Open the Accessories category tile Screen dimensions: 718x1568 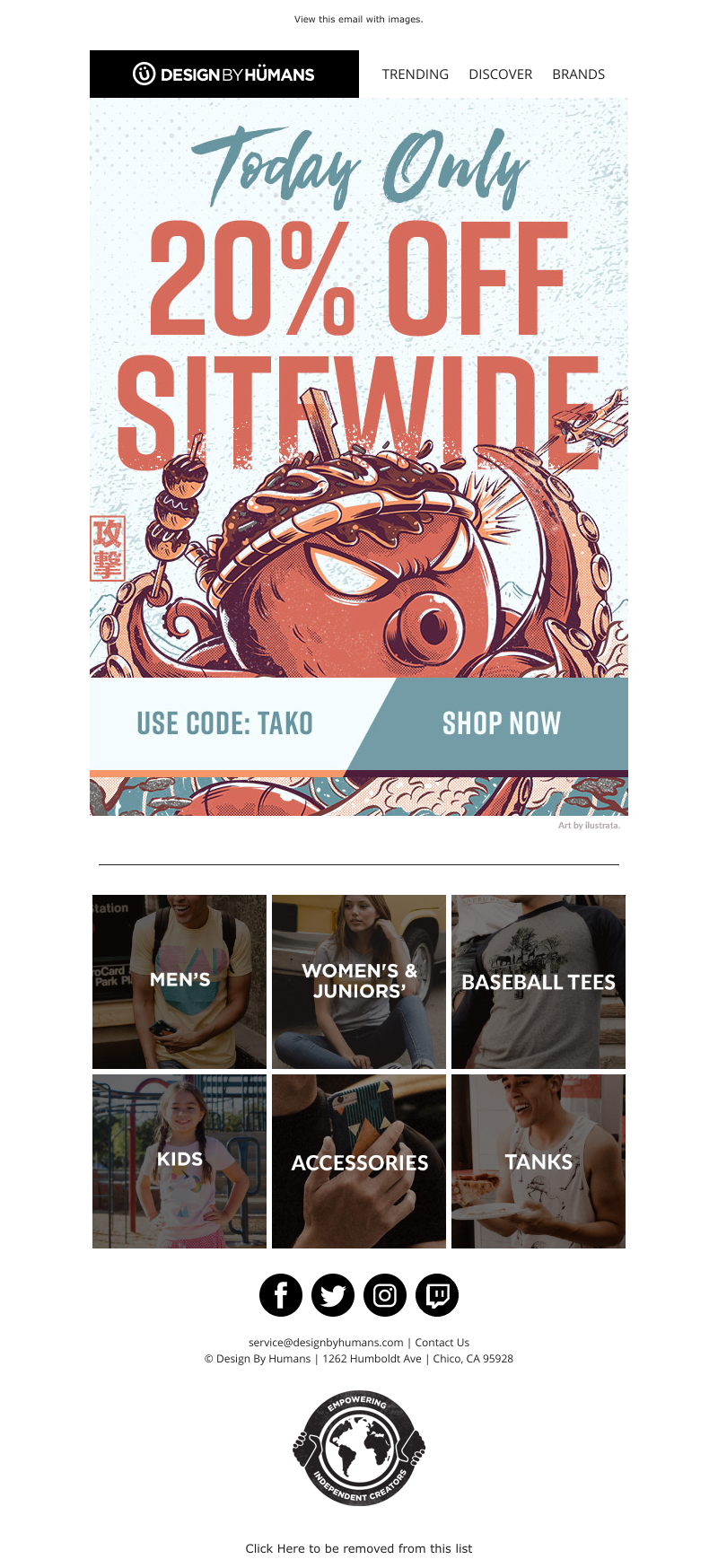click(x=359, y=1161)
